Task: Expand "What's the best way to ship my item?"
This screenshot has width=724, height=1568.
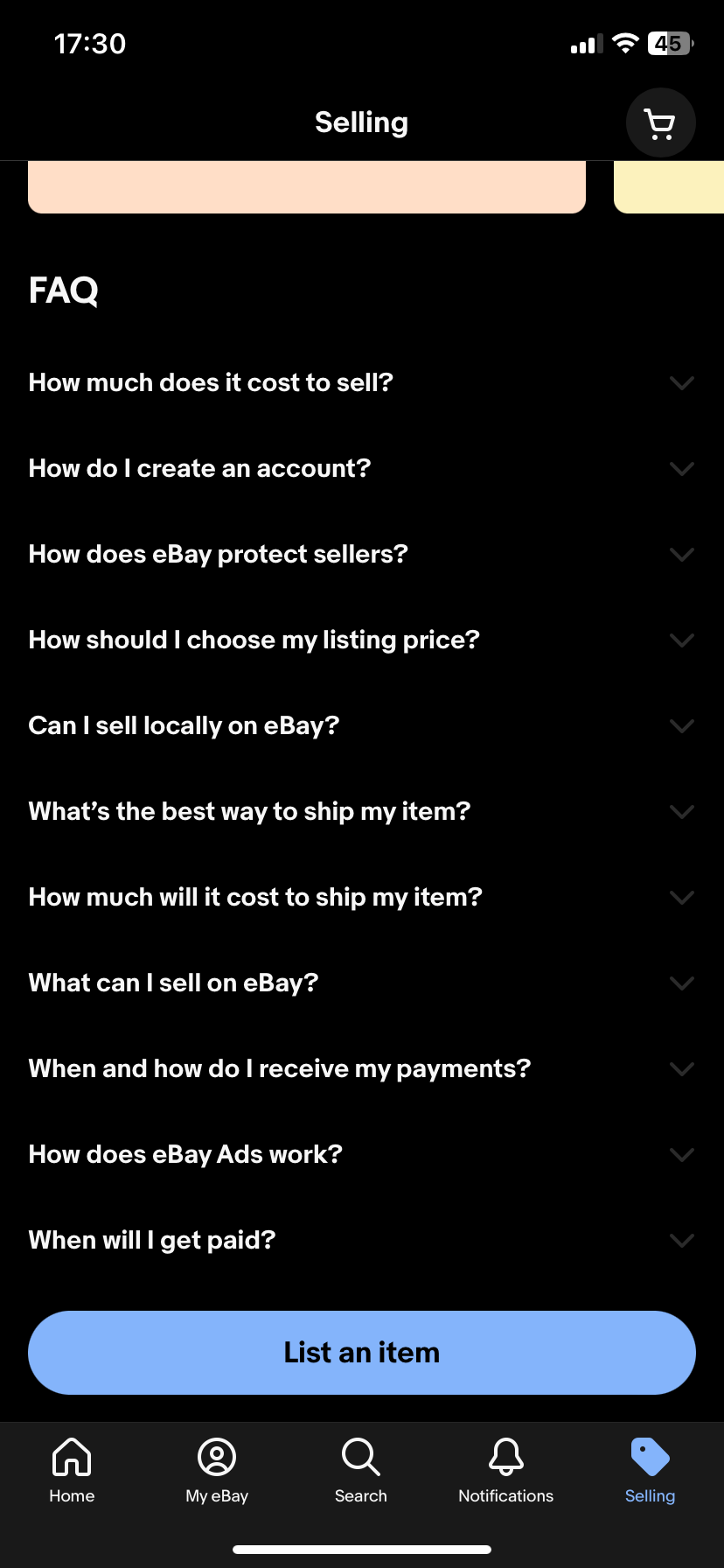Action: [x=361, y=811]
